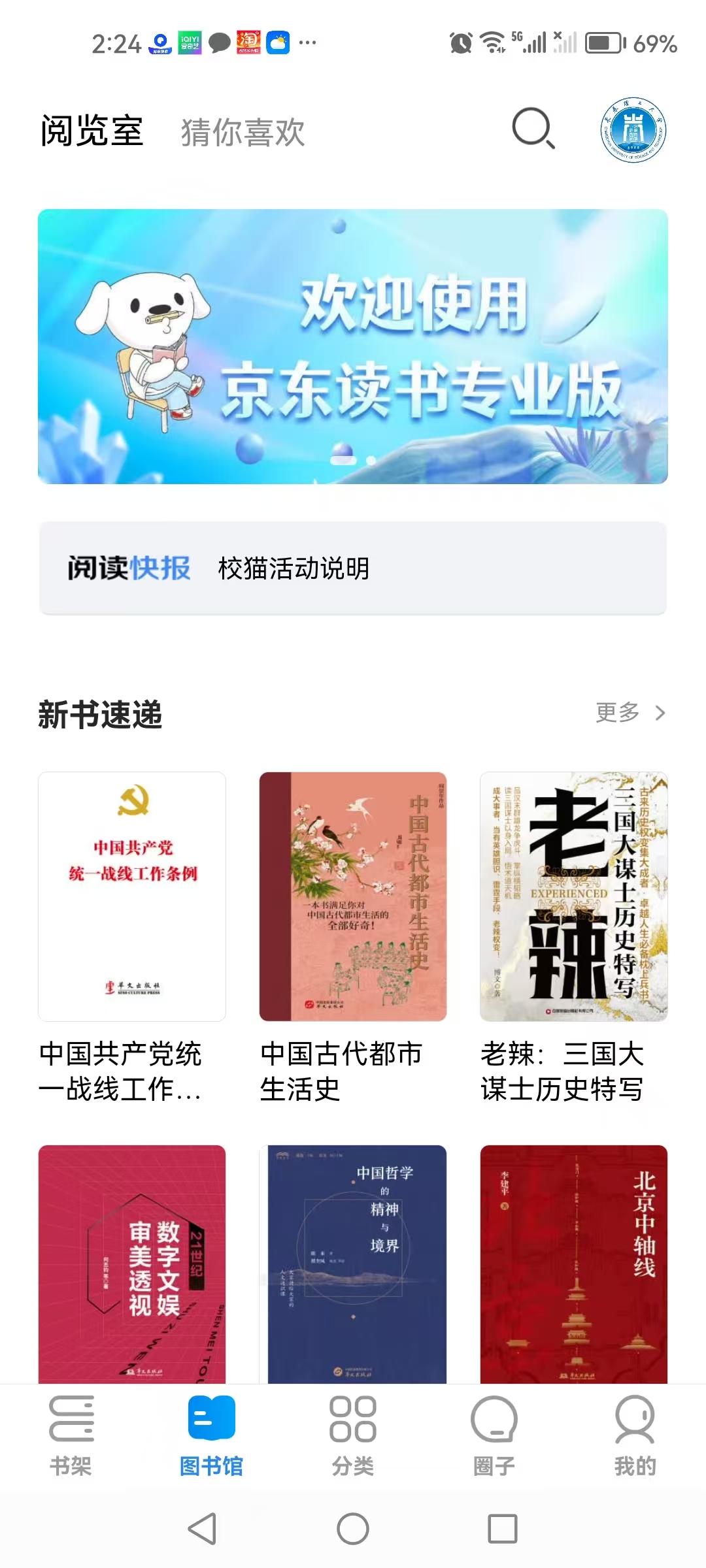Open the 欢迎使用京东读书专业版 banner
The height and width of the screenshot is (1568, 706).
pyautogui.click(x=353, y=346)
